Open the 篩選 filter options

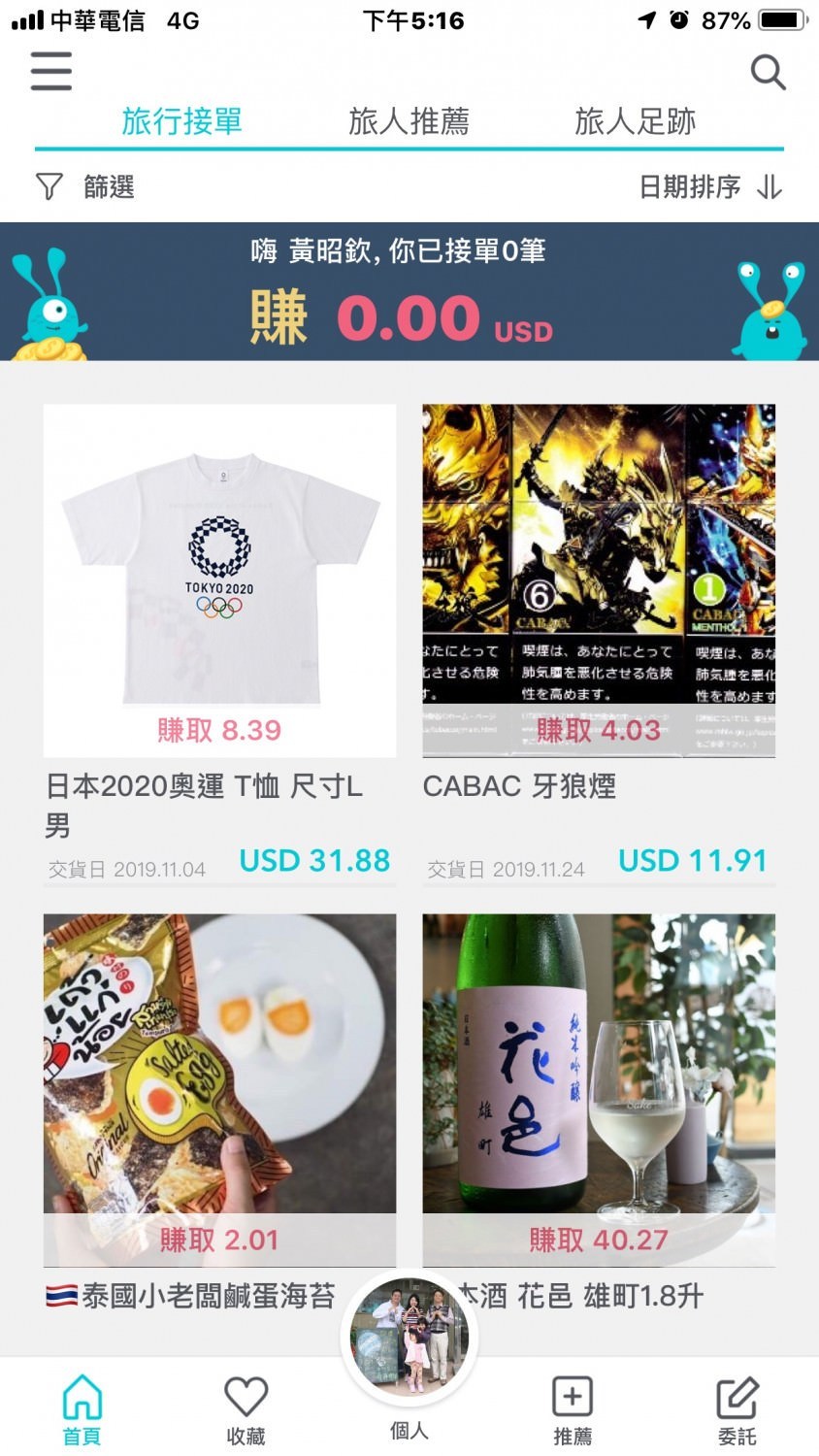[x=85, y=186]
